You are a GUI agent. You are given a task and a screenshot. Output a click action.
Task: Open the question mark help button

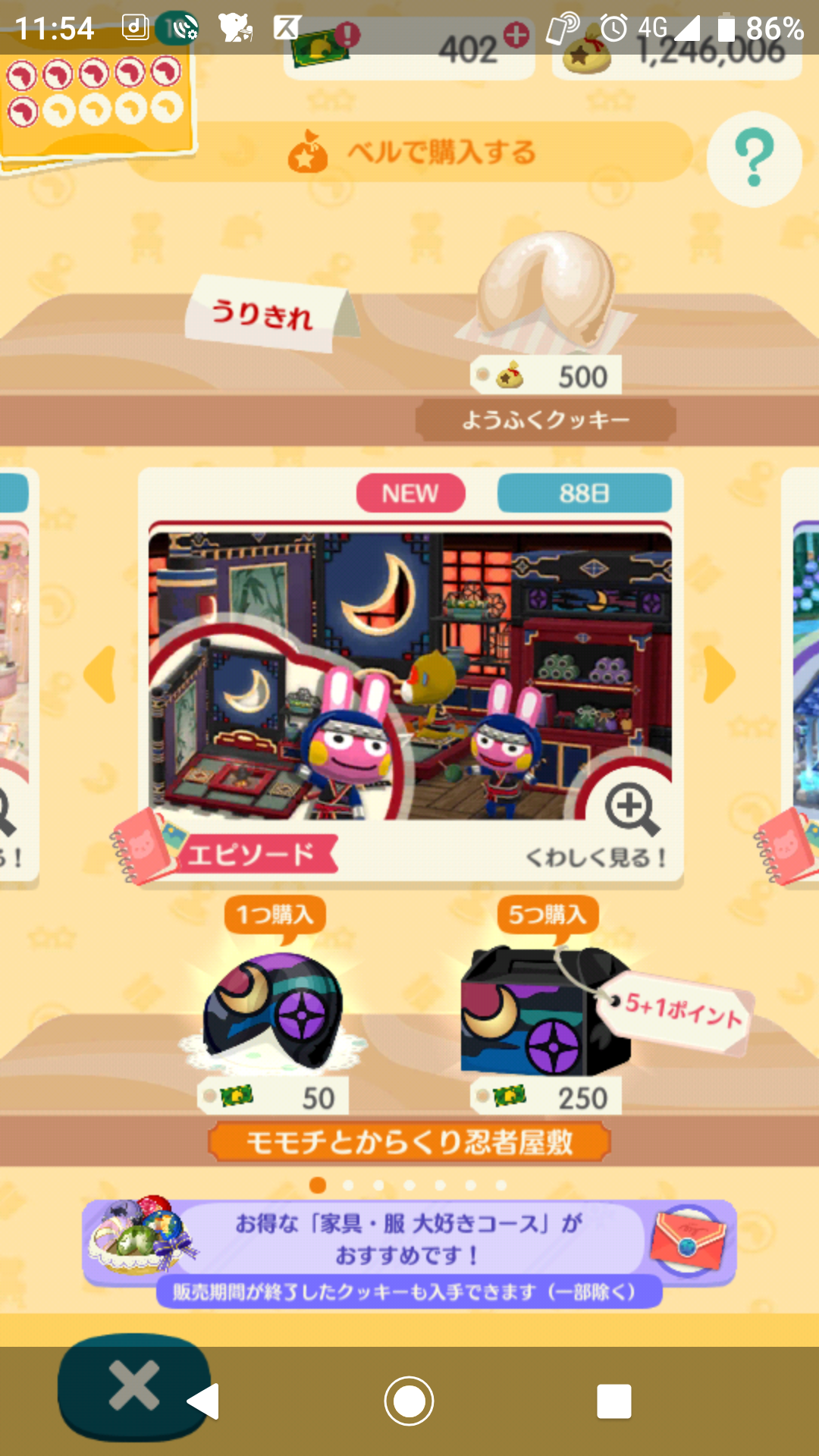coord(754,159)
